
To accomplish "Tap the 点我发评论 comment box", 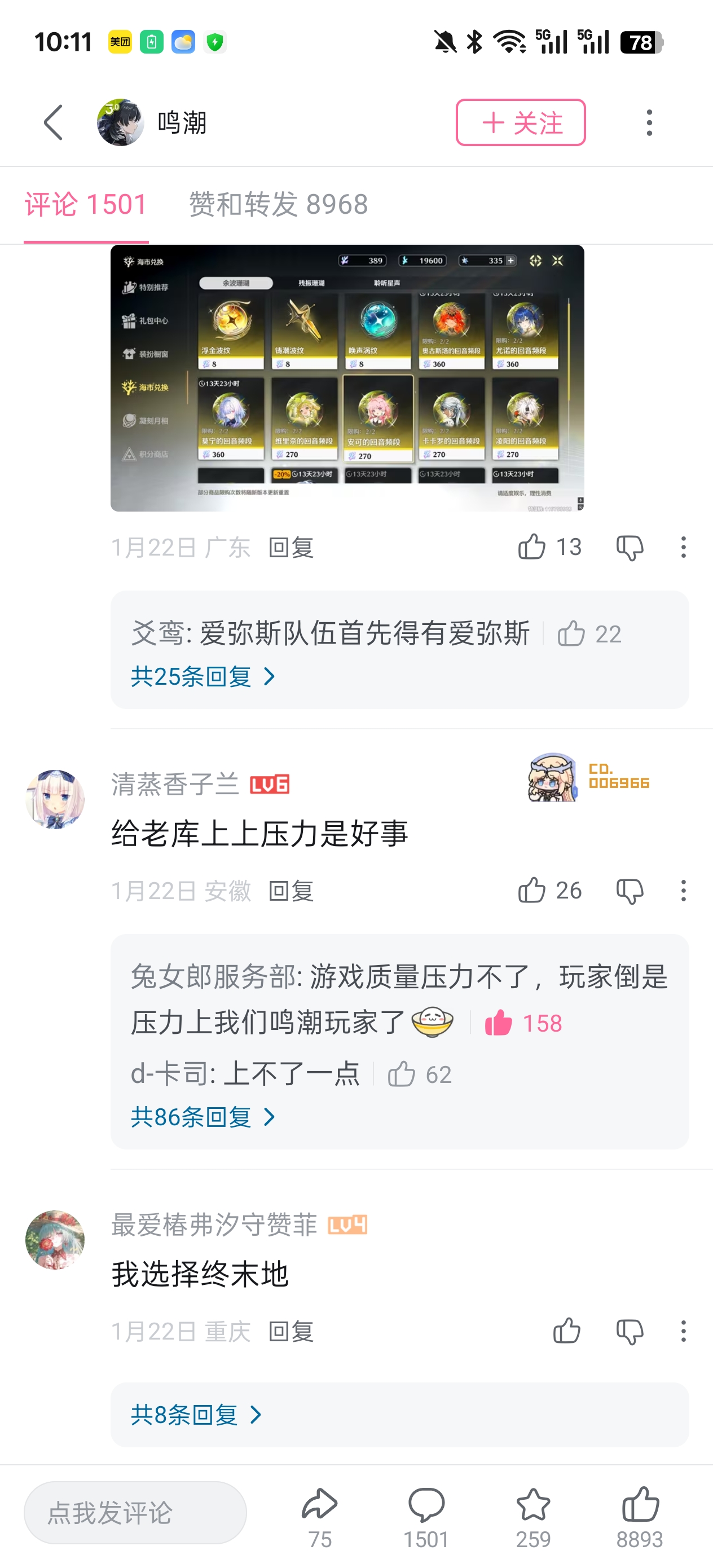I will point(135,1512).
